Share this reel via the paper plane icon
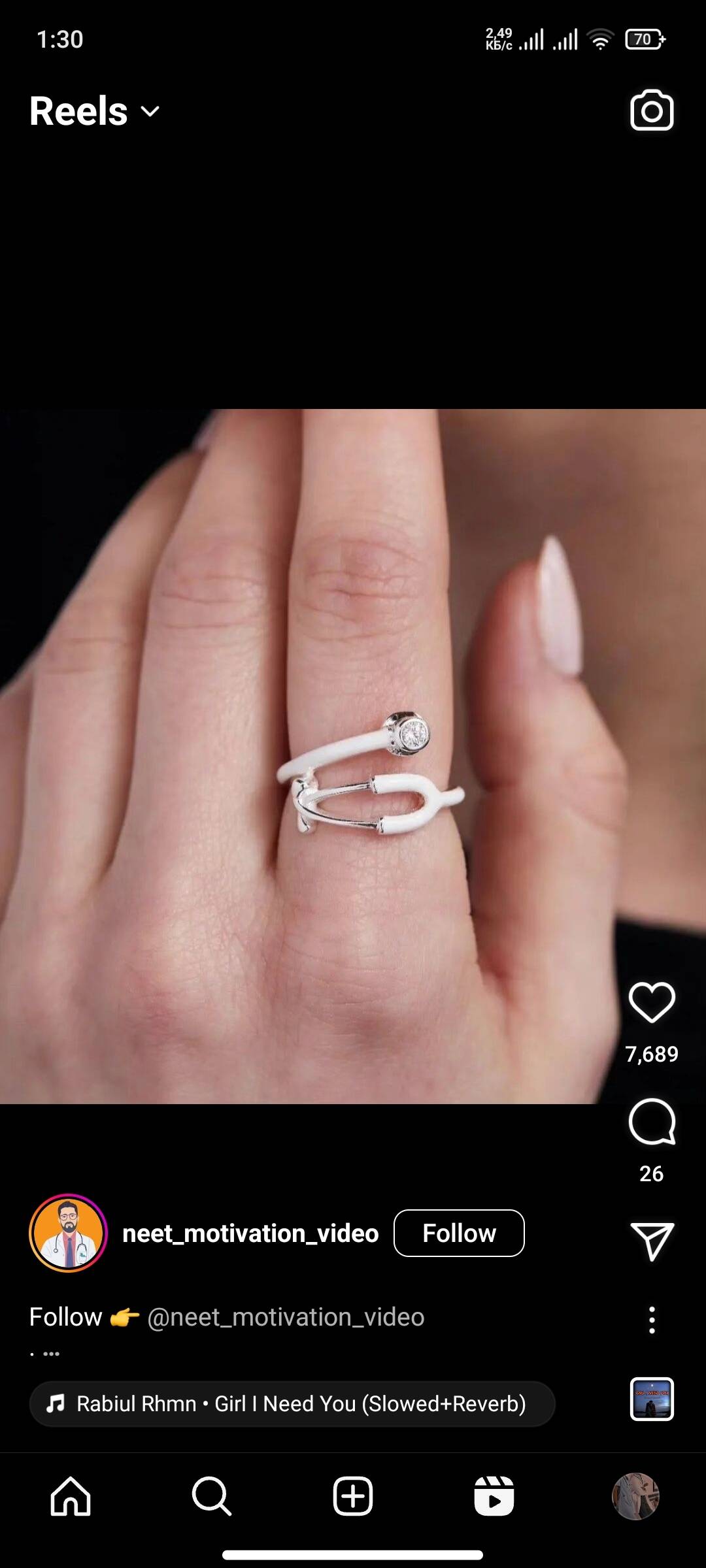 coord(651,1240)
